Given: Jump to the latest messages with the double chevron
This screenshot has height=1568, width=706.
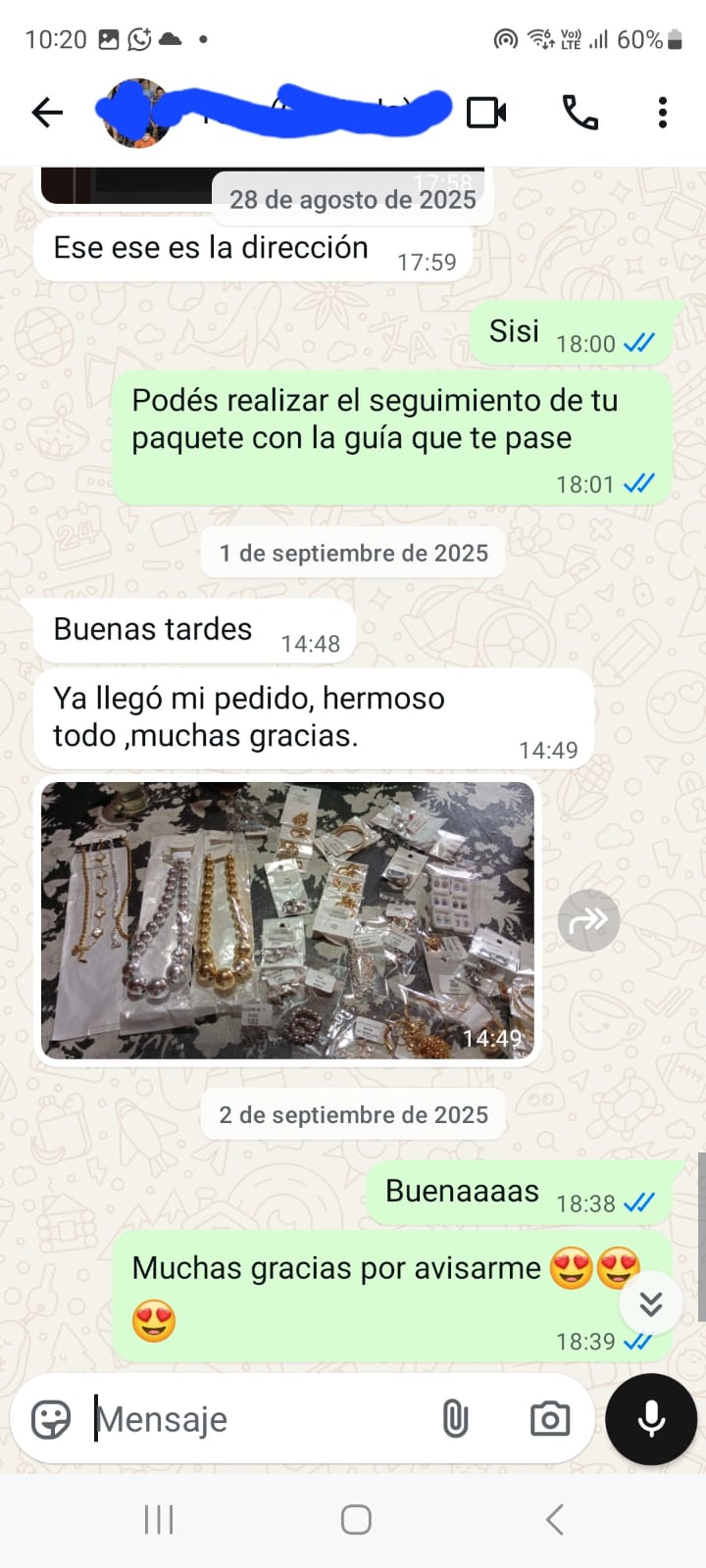Looking at the screenshot, I should click(x=651, y=1303).
